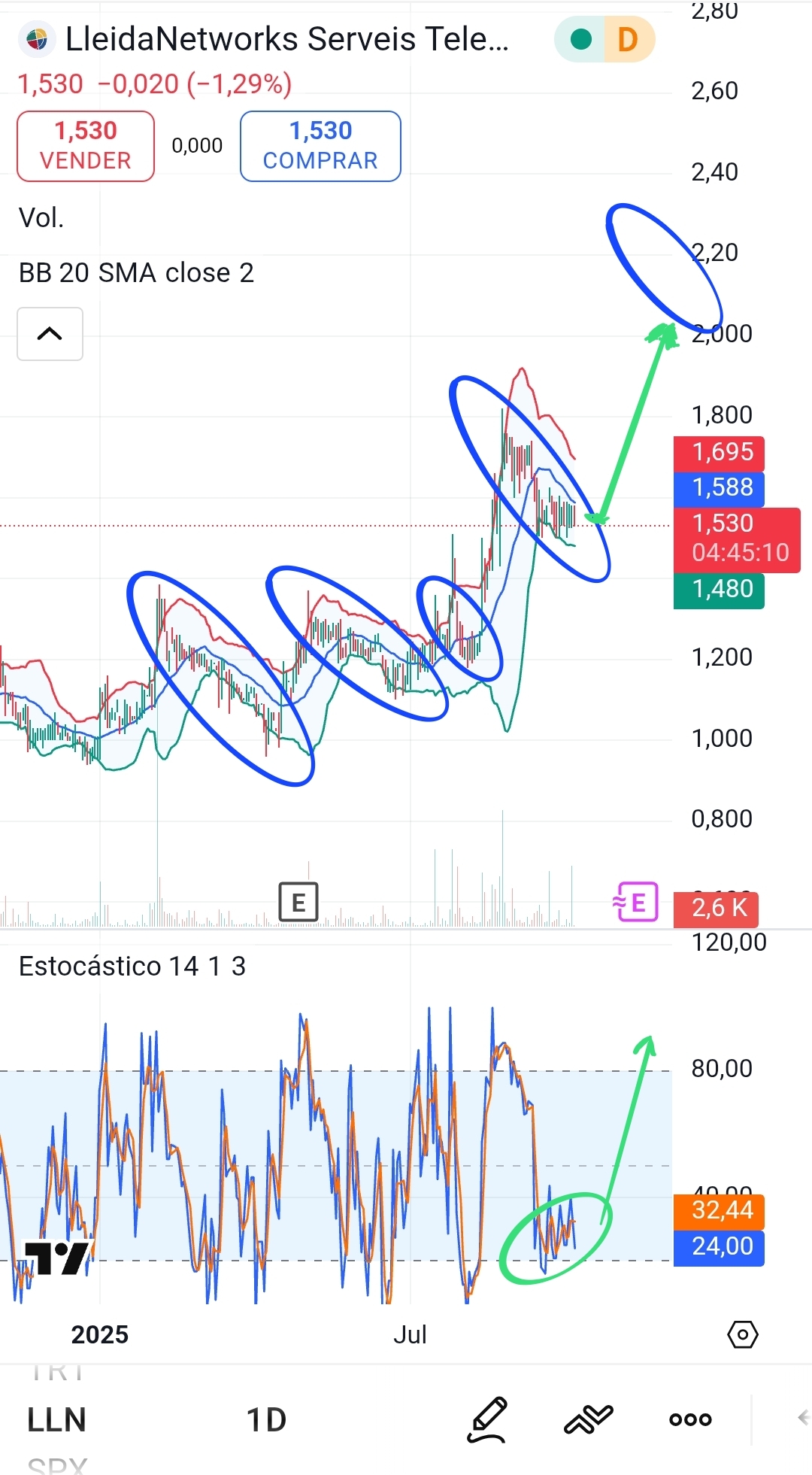Tap the purple upcoming earnings marker
This screenshot has width=812, height=1475.
636,902
